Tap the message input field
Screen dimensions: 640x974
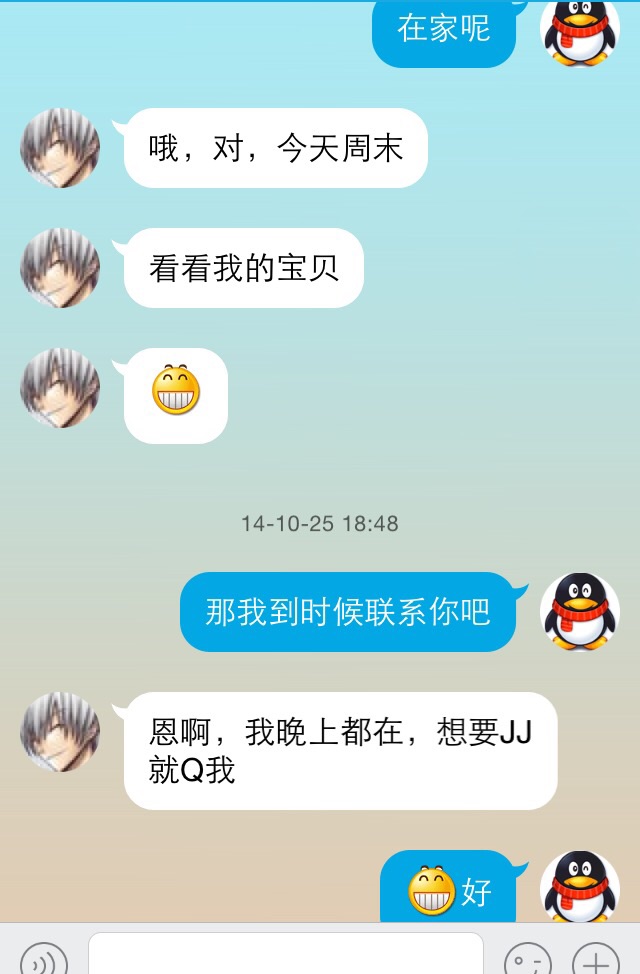point(286,955)
